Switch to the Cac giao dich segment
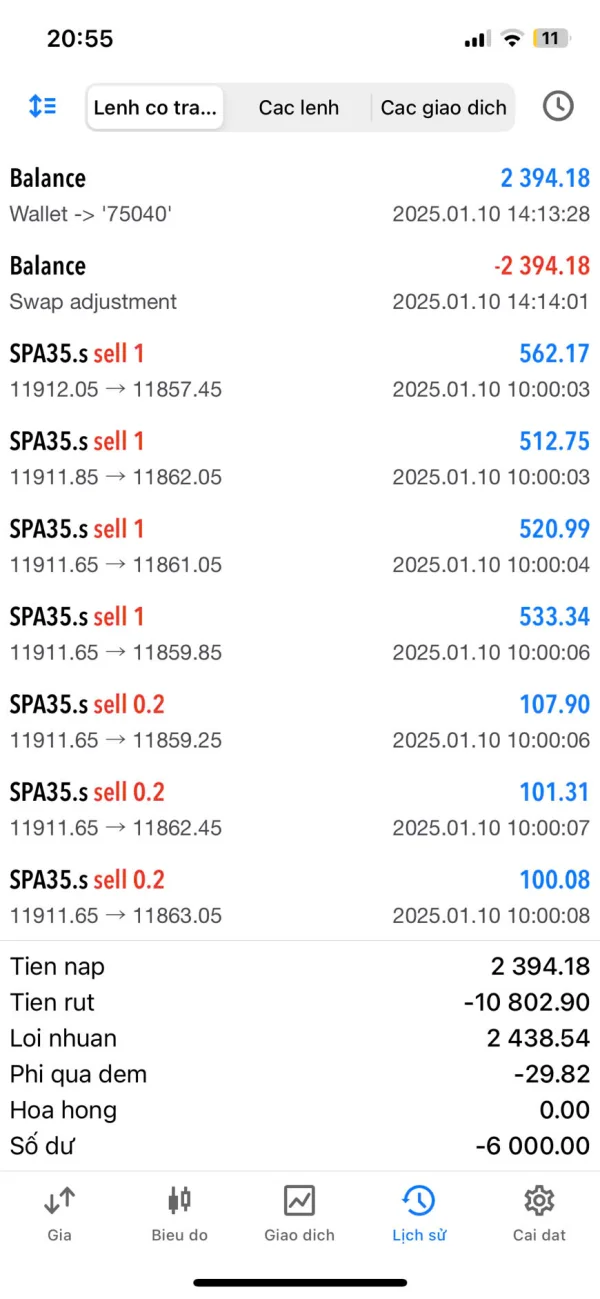 point(443,108)
